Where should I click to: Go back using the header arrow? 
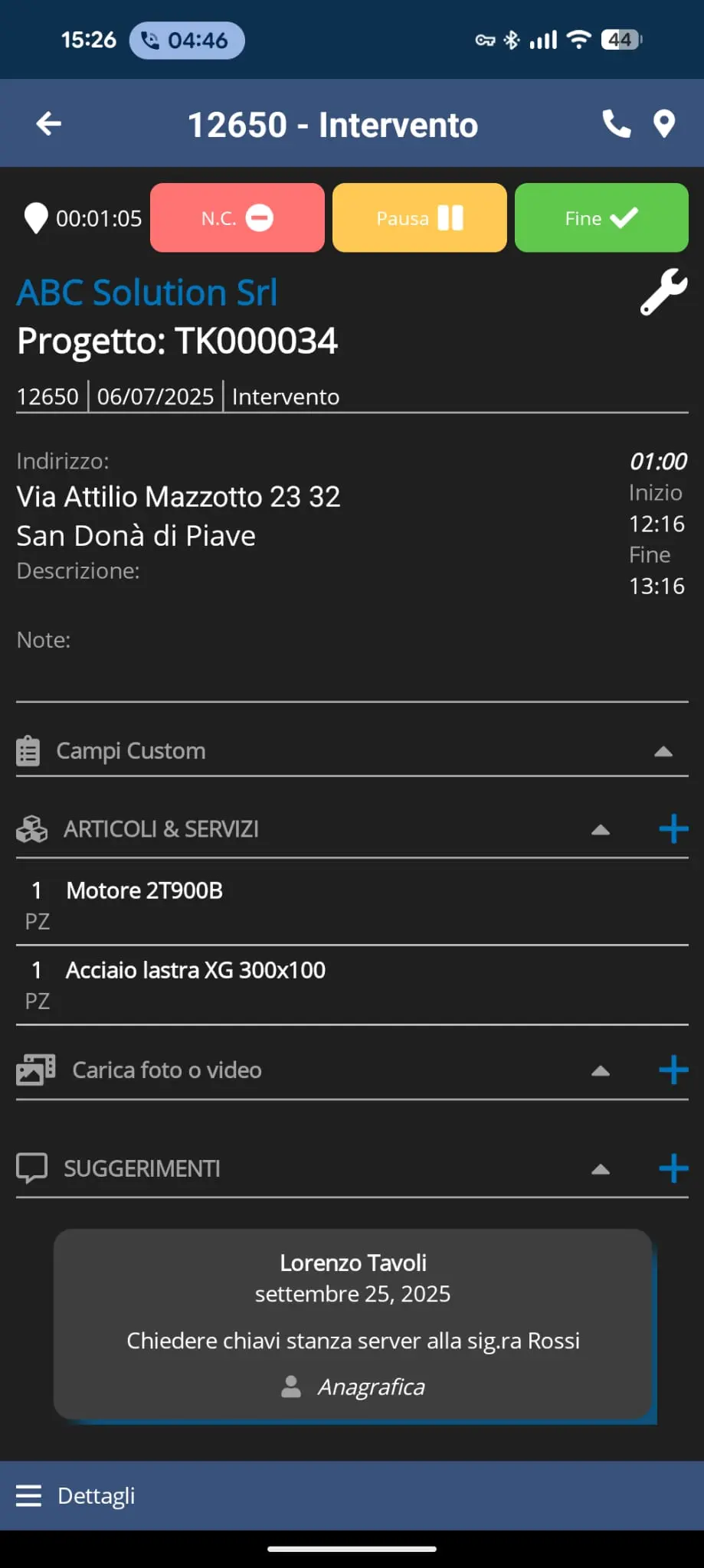click(49, 123)
